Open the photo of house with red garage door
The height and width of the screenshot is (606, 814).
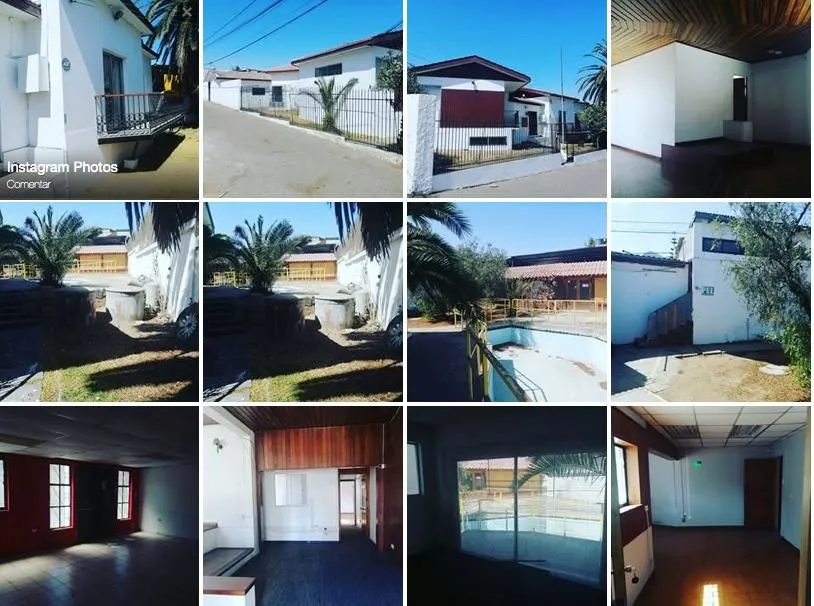(x=506, y=98)
